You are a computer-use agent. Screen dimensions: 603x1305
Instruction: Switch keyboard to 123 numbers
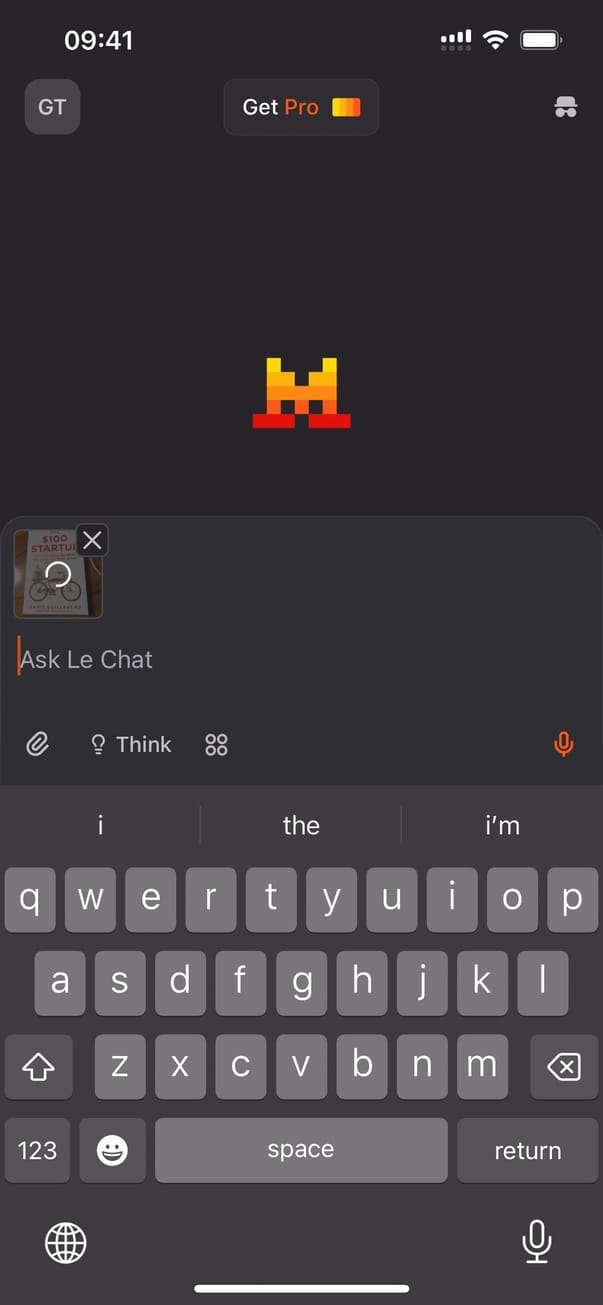coord(37,1150)
